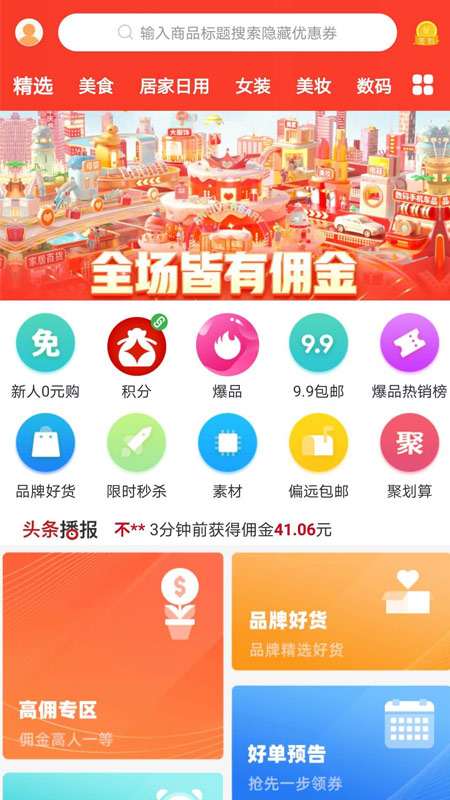Open 聚划算
Screen dimensions: 450x800
(x=410, y=456)
